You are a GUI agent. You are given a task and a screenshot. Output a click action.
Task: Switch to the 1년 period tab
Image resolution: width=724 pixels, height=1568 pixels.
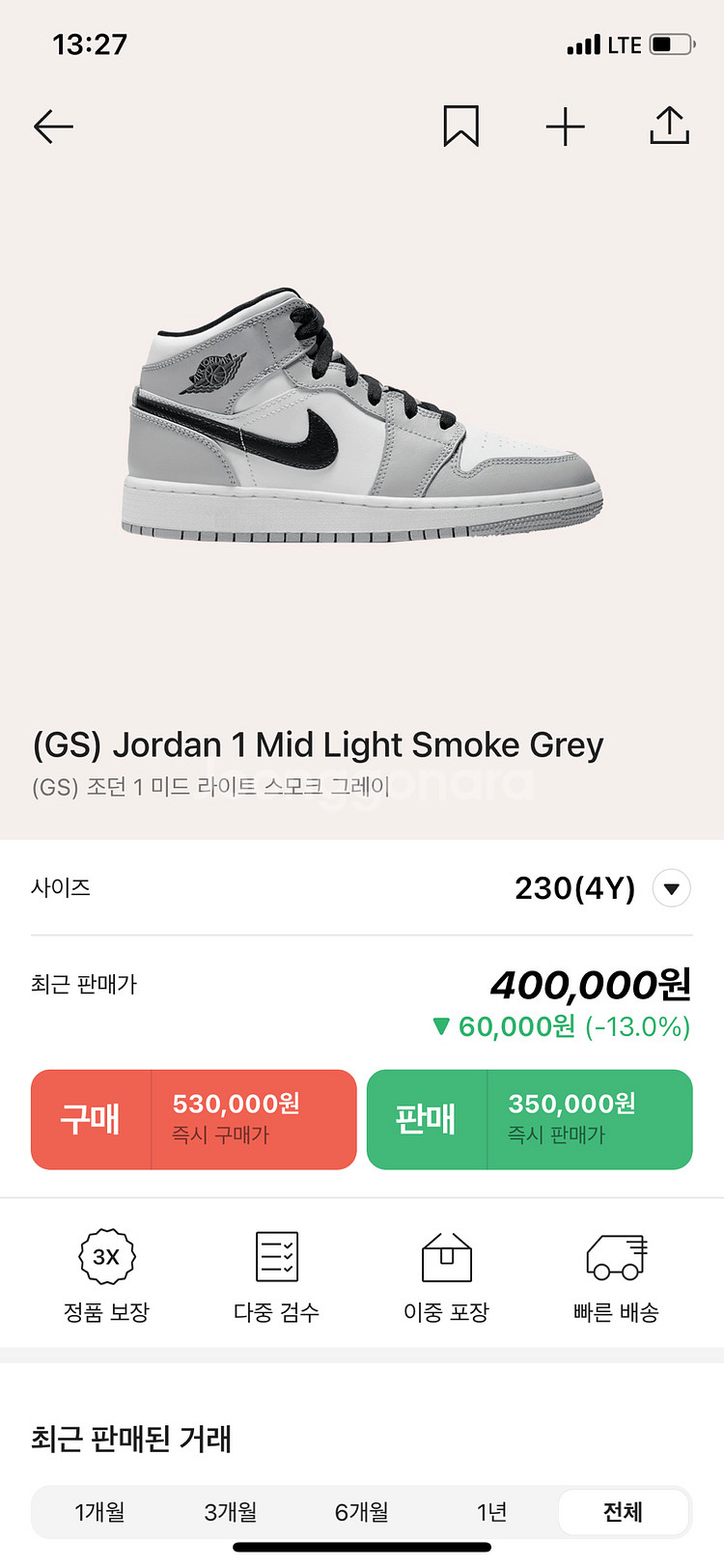(x=492, y=1511)
